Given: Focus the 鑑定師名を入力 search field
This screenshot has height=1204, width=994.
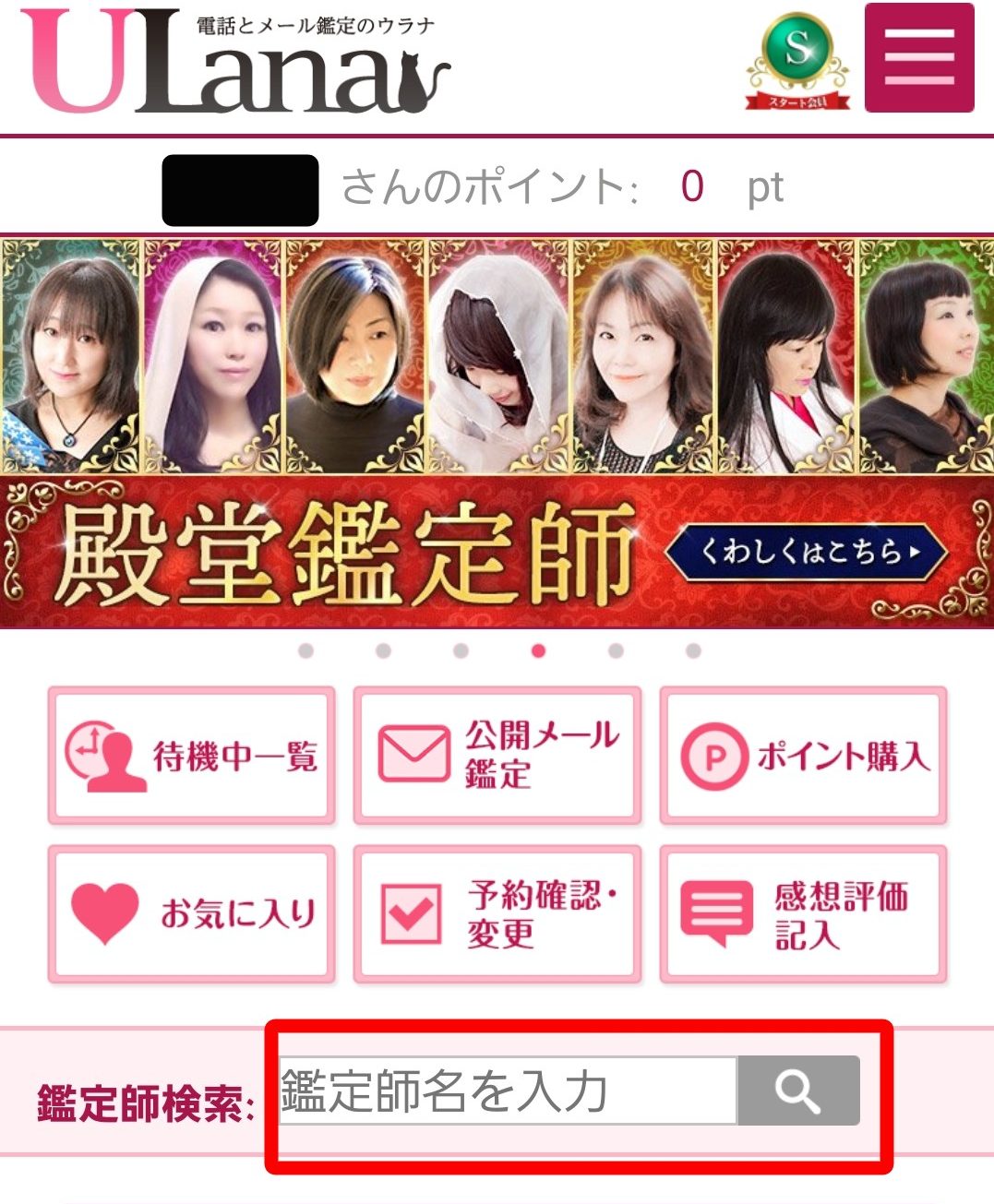Looking at the screenshot, I should (x=508, y=1091).
